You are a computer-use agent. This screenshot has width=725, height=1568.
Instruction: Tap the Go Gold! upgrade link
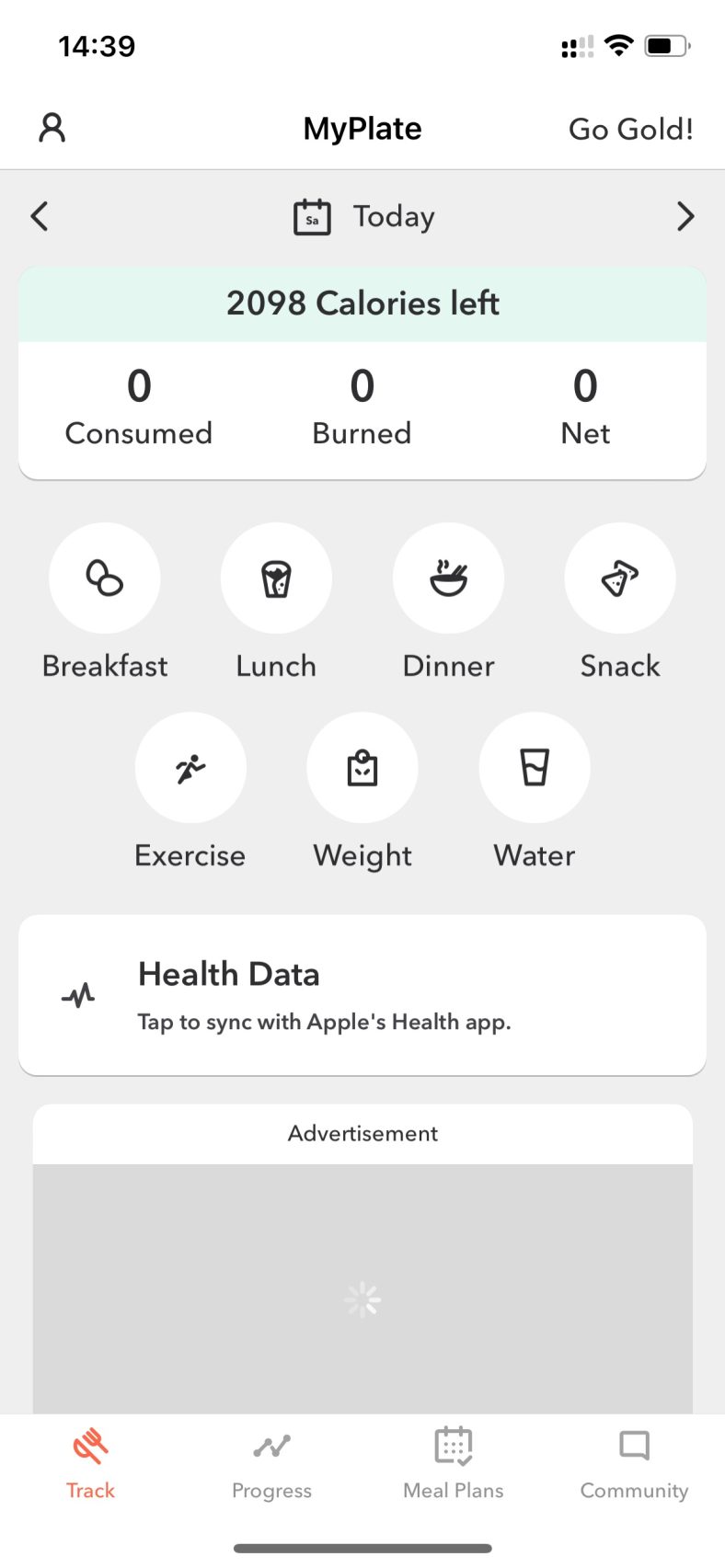point(631,128)
